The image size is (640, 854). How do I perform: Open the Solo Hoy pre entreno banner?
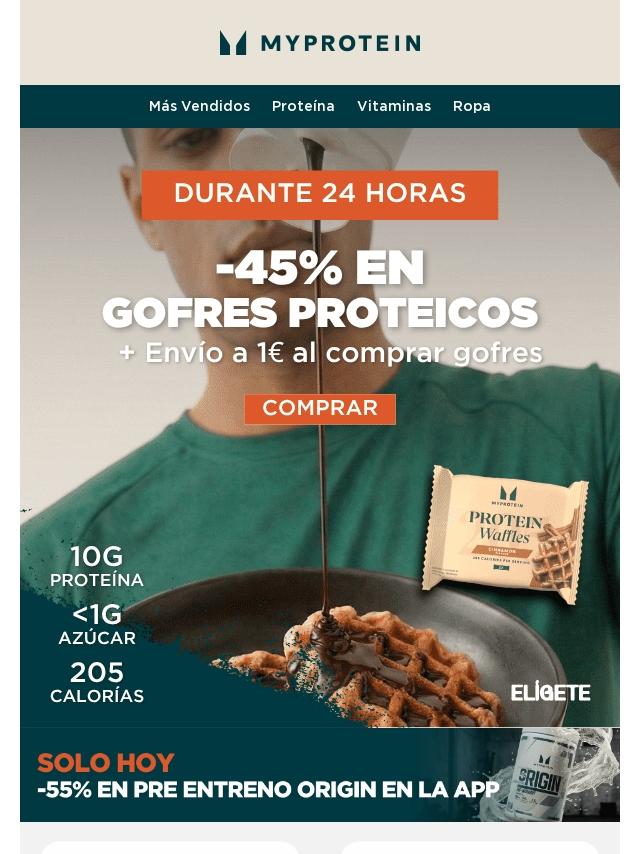coord(320,775)
